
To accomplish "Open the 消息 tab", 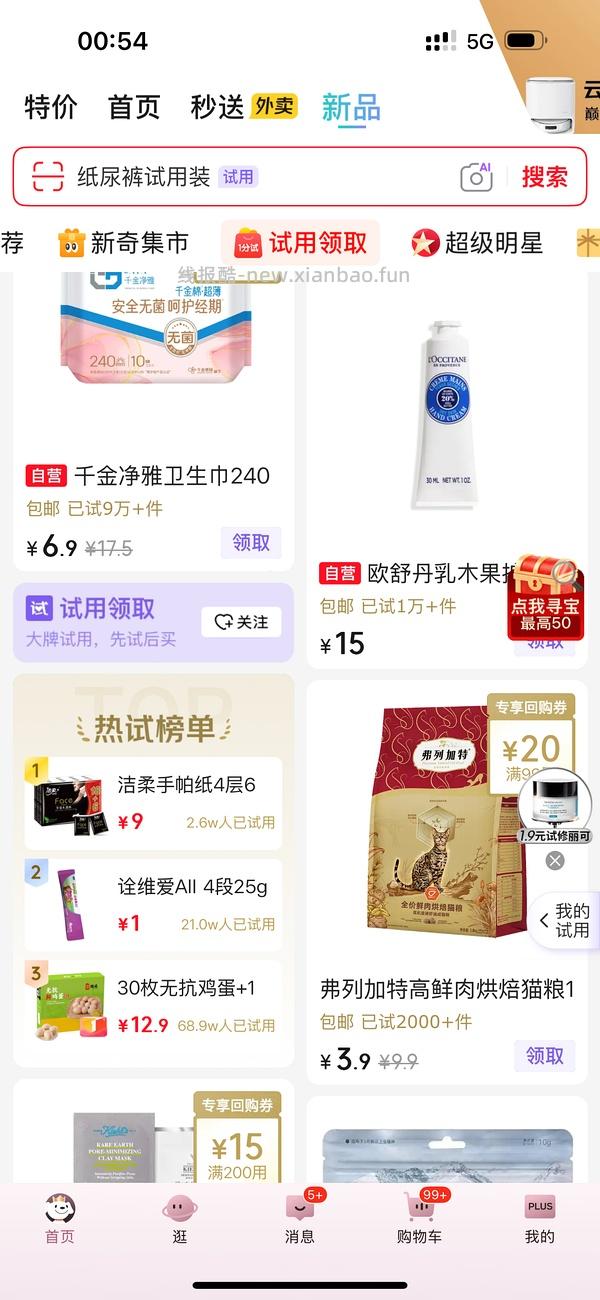I will point(300,1218).
